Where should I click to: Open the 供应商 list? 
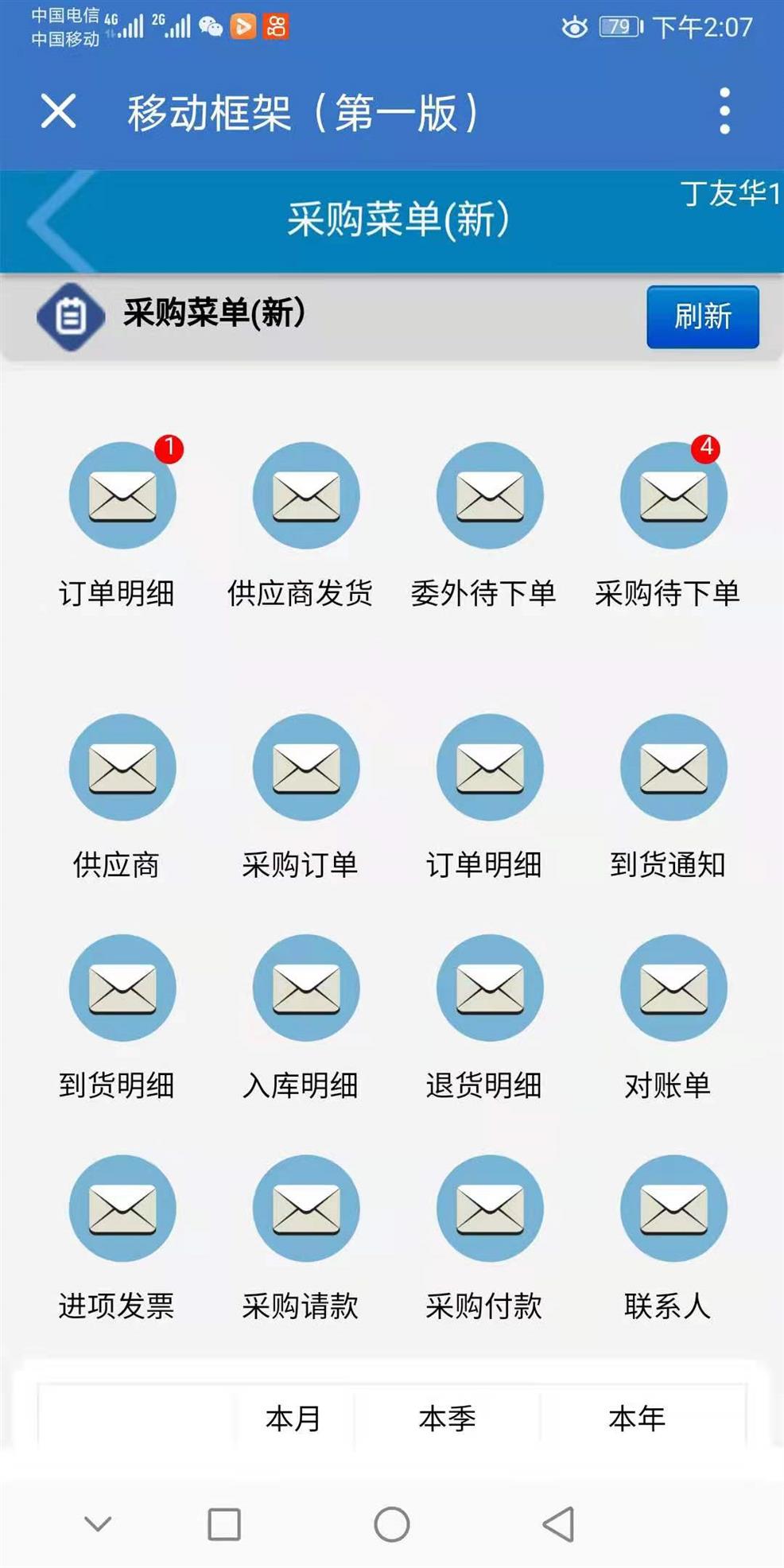tap(122, 768)
